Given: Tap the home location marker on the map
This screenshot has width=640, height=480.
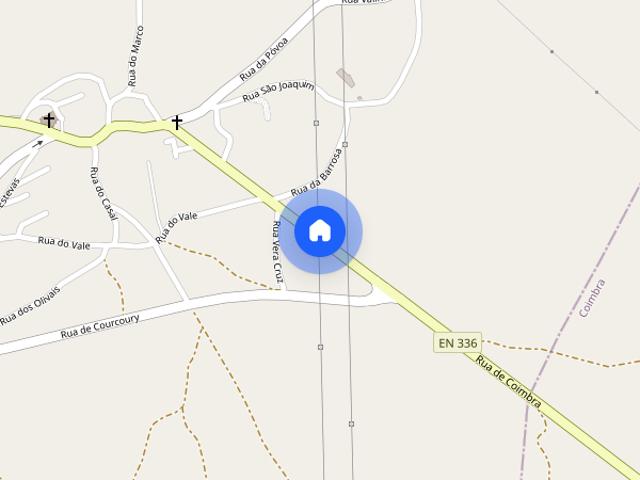Looking at the screenshot, I should 320,231.
